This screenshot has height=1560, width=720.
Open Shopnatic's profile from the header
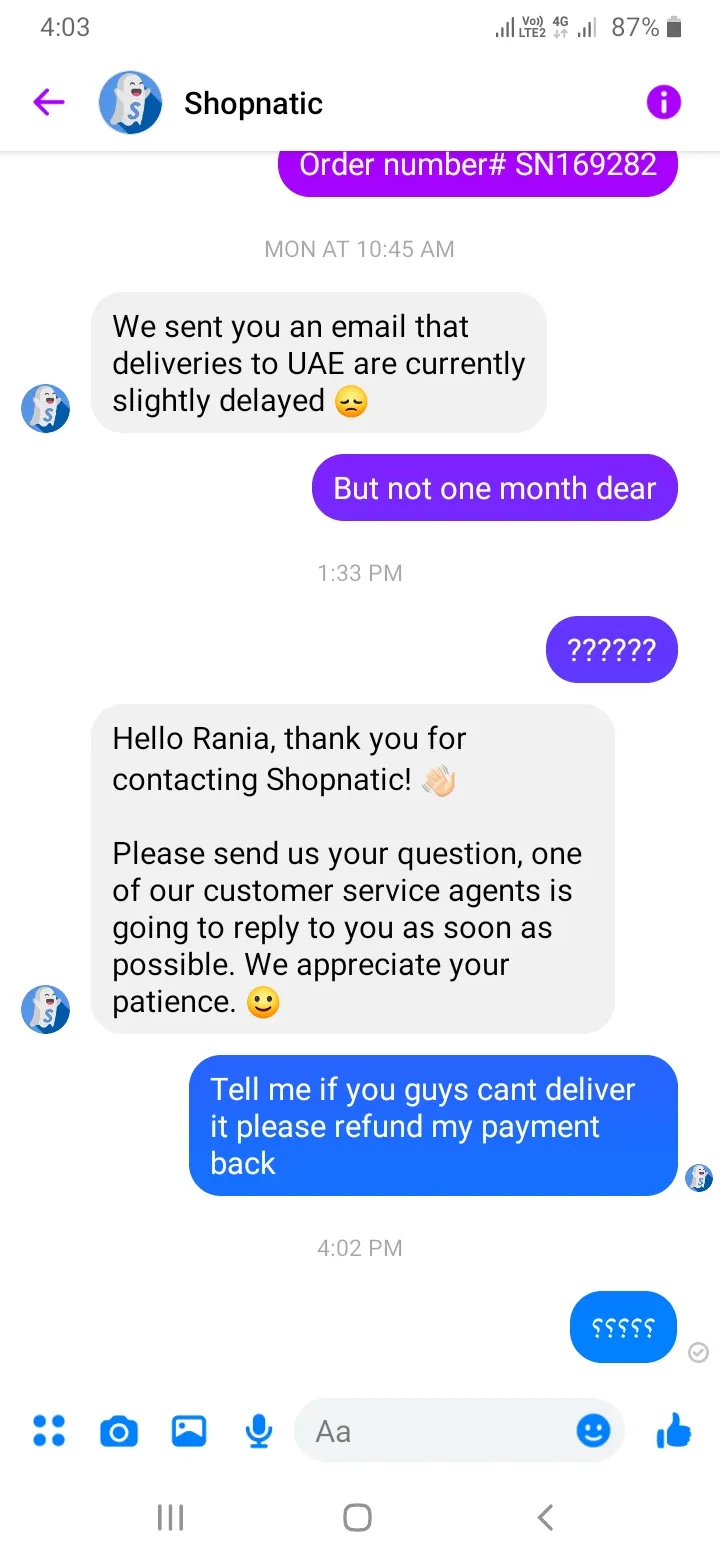click(253, 103)
